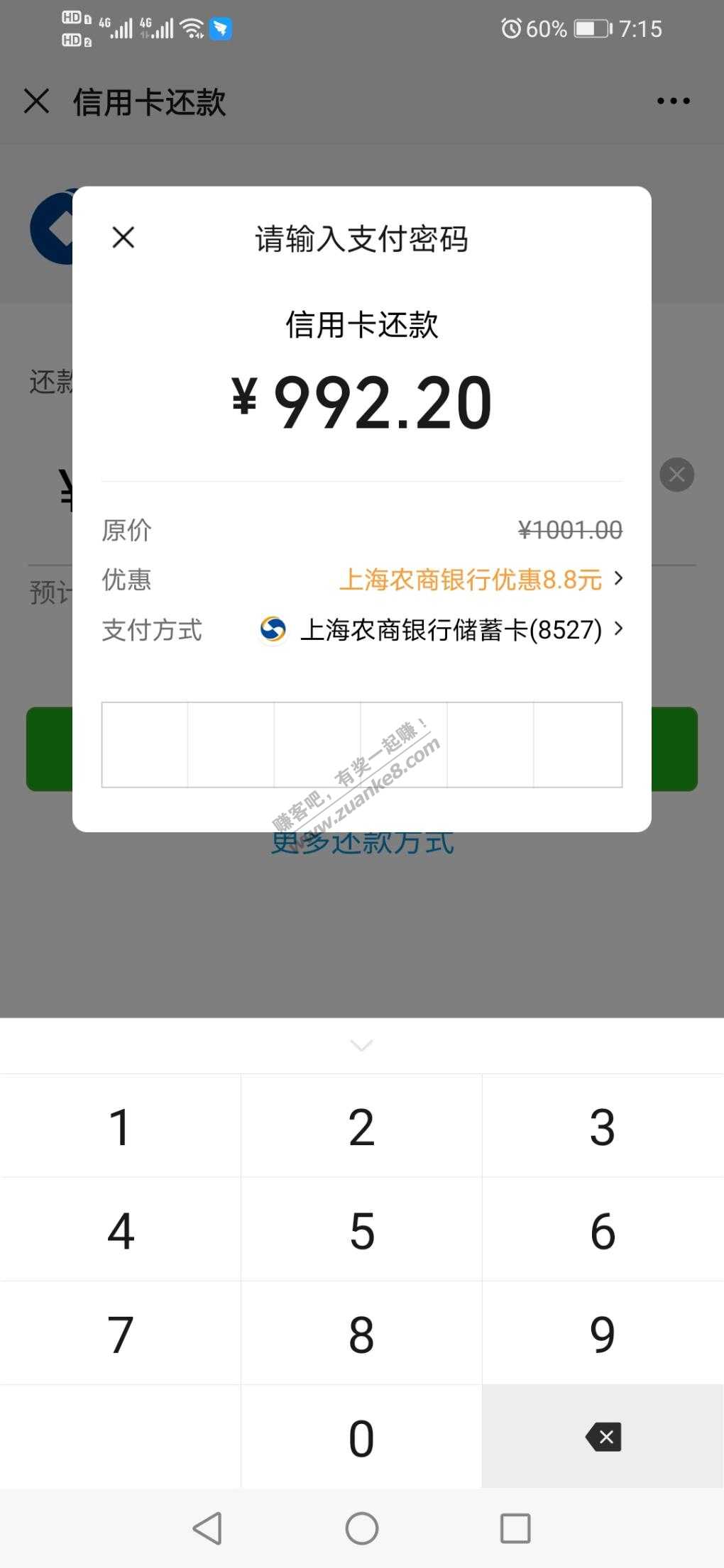The height and width of the screenshot is (1568, 724).
Task: Tap keypad number 9
Action: click(x=603, y=1334)
